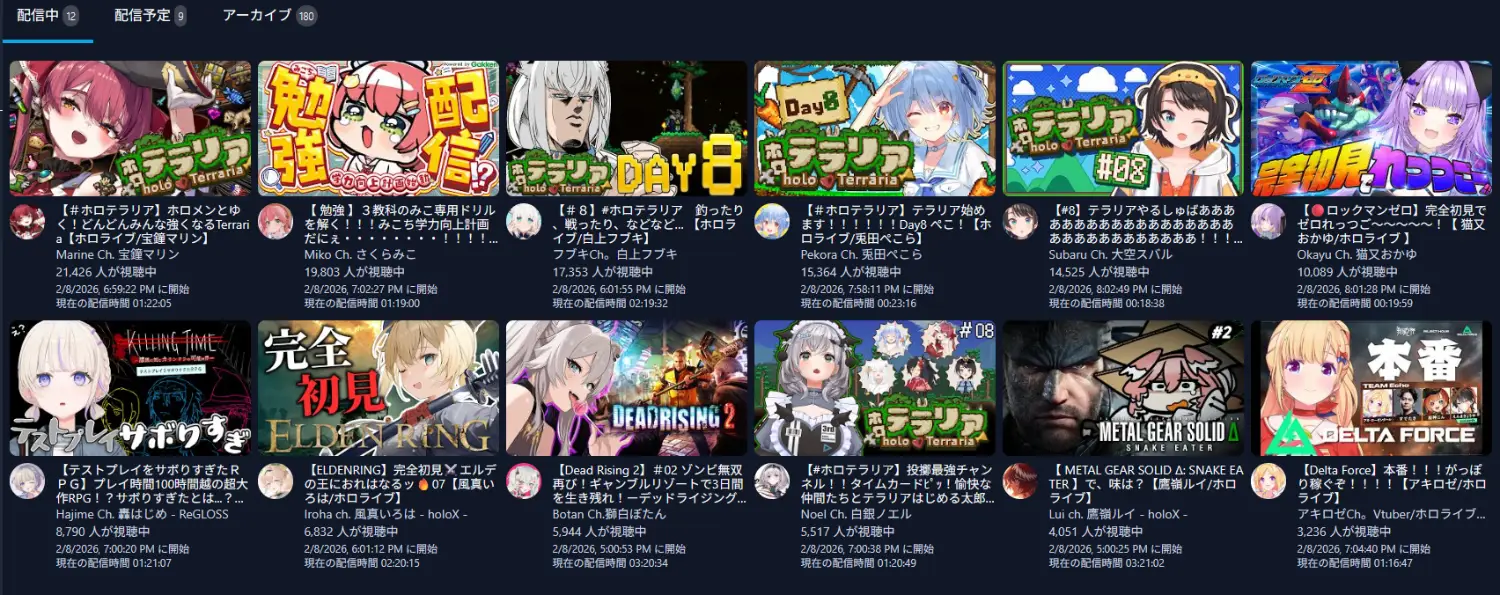Open Lui ch. Metal Gear Solid stream
Image resolution: width=1500 pixels, height=595 pixels.
coord(1123,388)
